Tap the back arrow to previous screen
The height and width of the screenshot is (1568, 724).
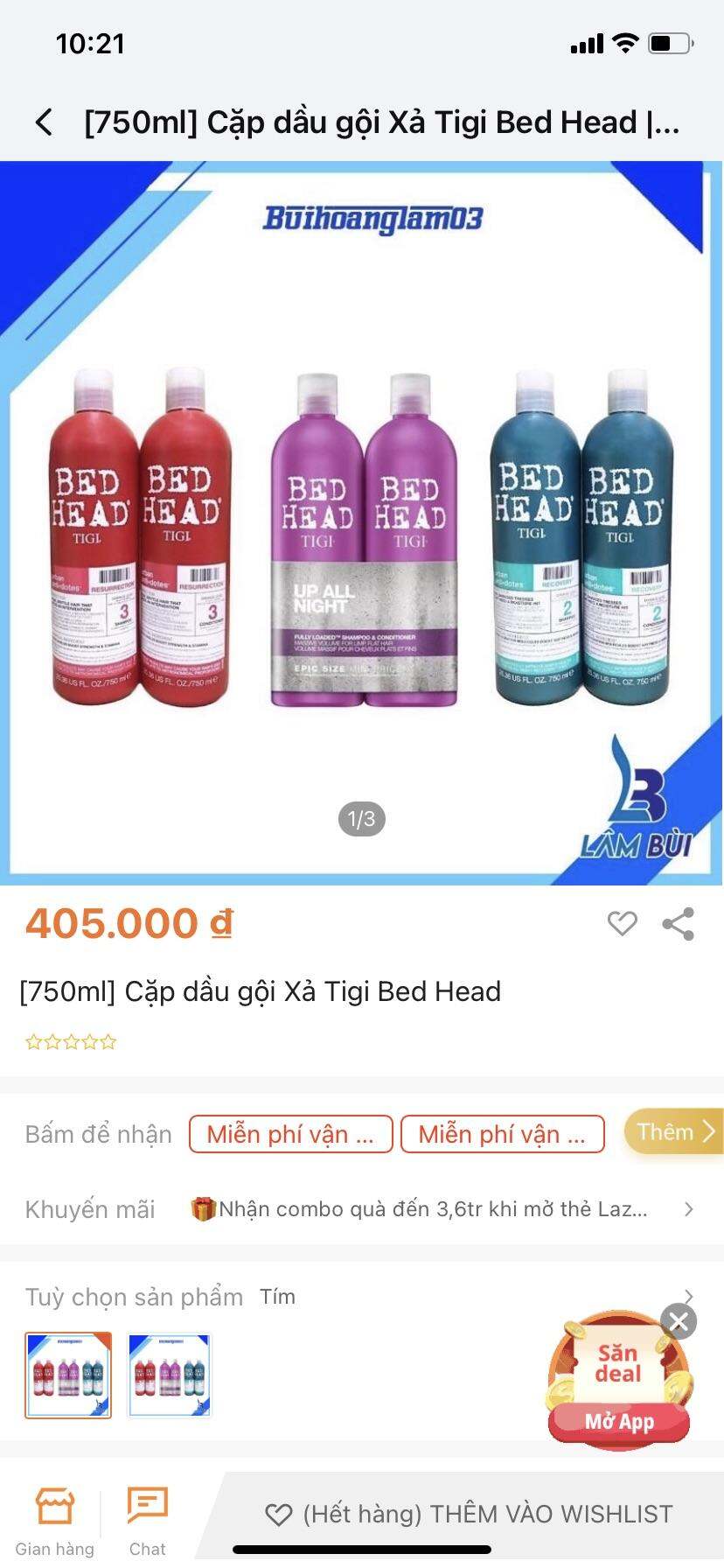click(45, 122)
